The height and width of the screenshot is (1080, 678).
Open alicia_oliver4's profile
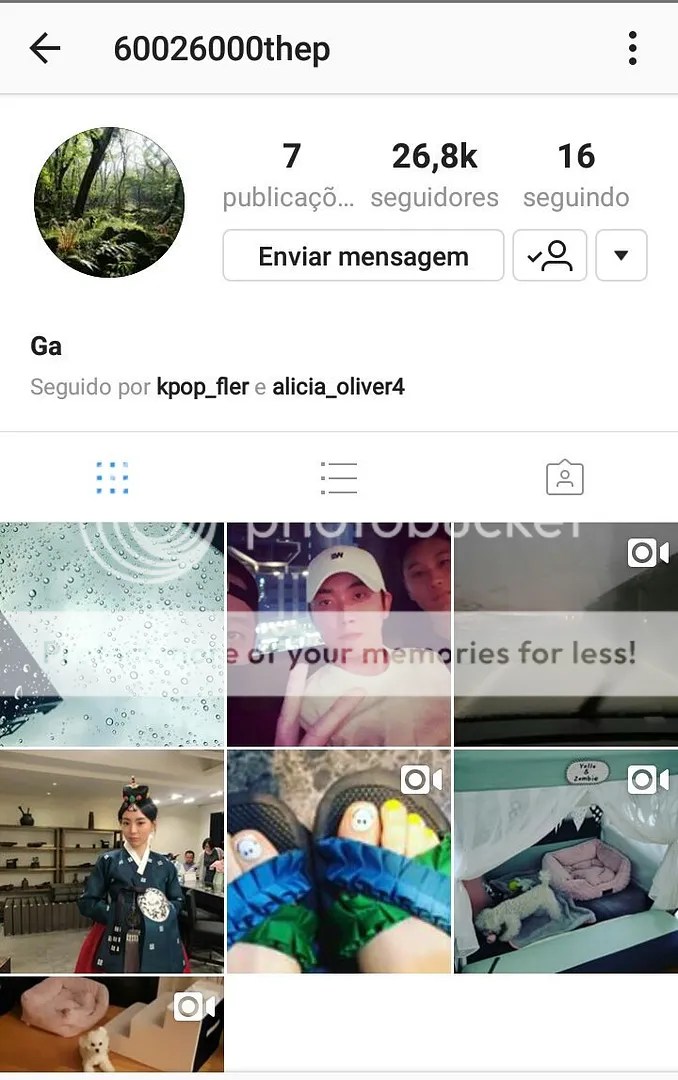click(338, 387)
